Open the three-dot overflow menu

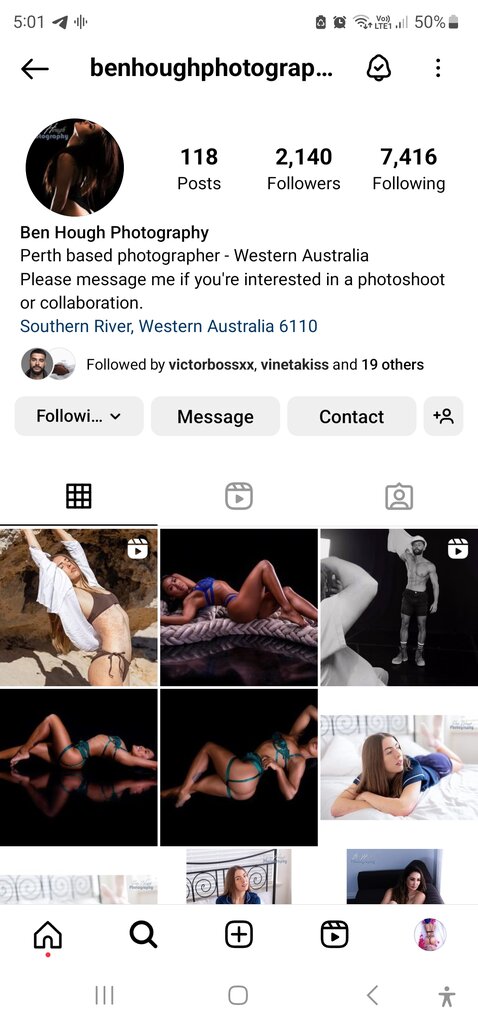[438, 68]
